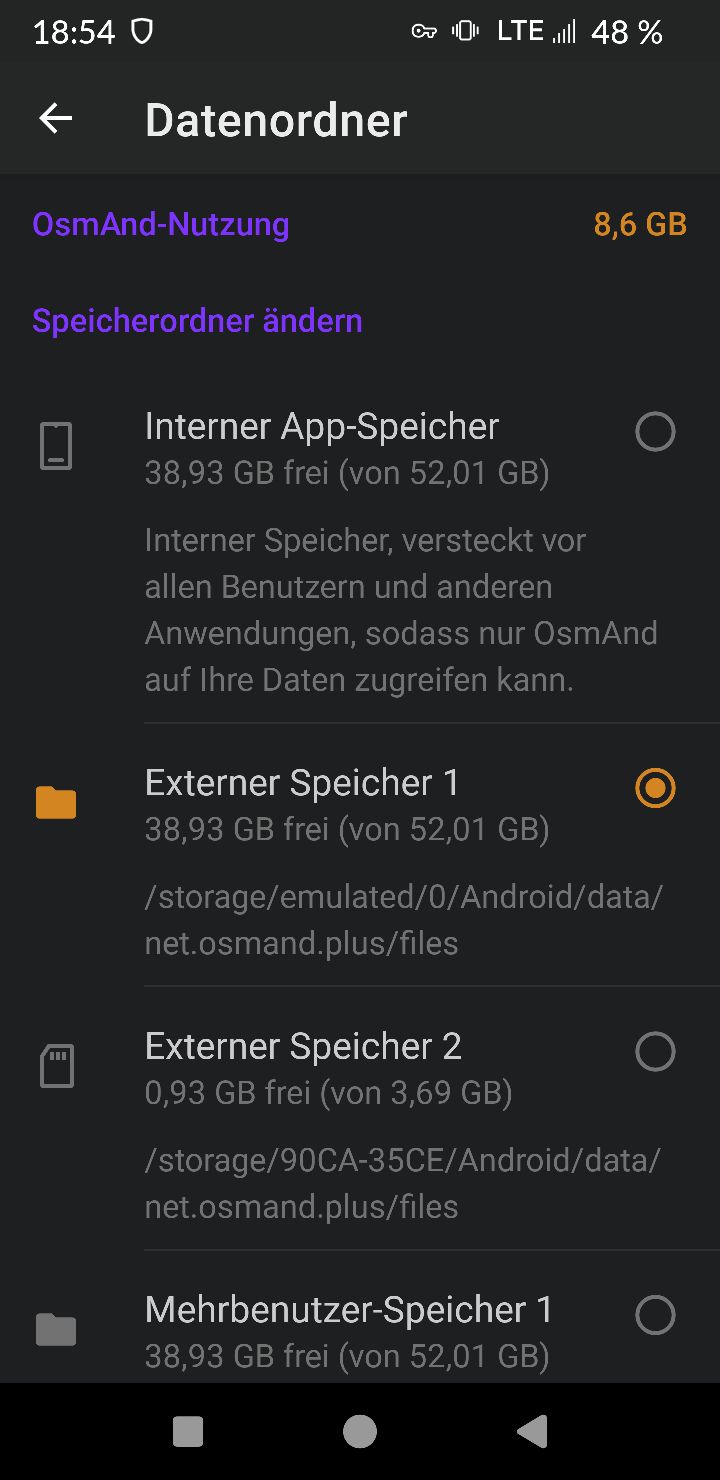This screenshot has width=720, height=1480.
Task: Select the Externer Speicher 1 radio button
Action: coord(655,788)
